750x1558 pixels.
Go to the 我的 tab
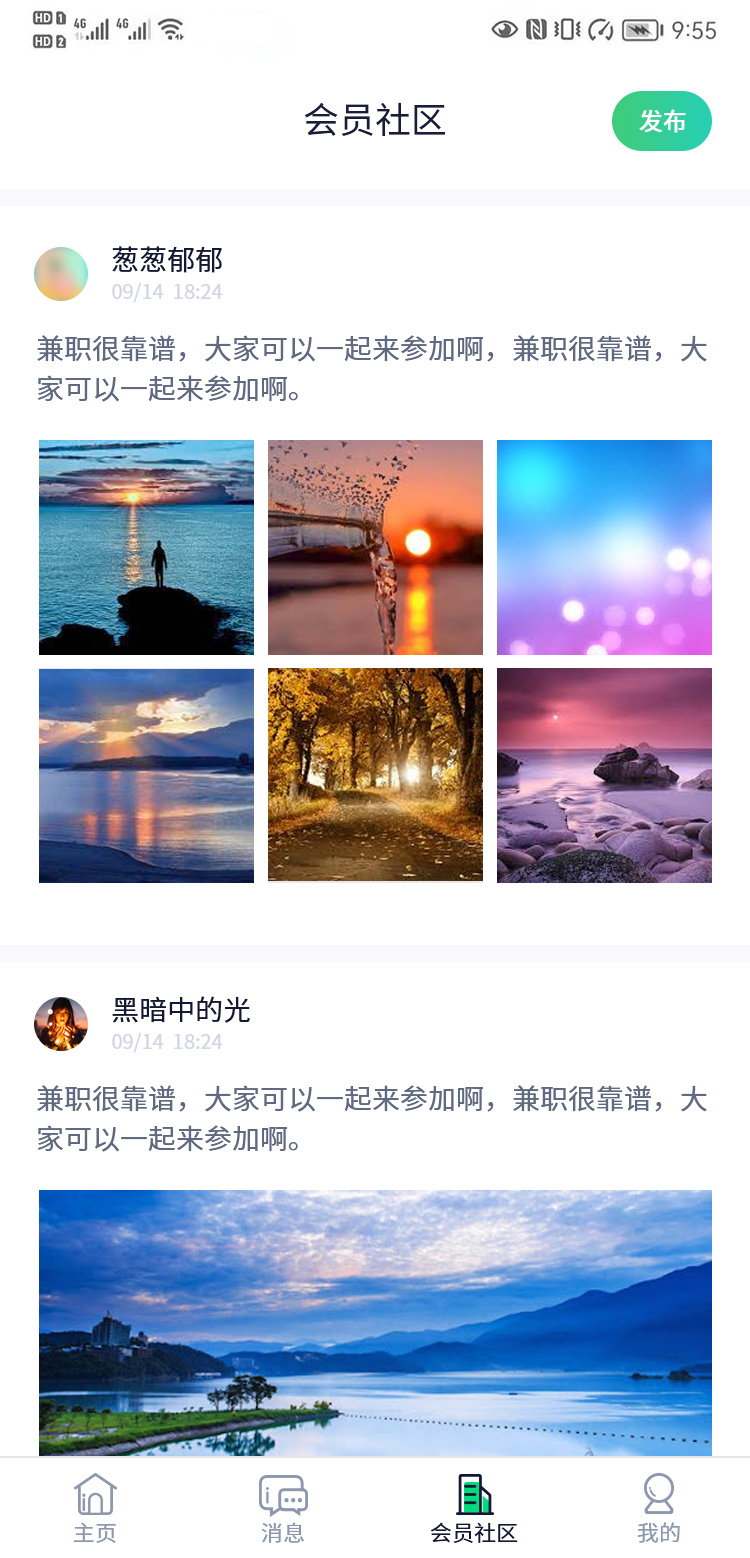click(x=658, y=1507)
